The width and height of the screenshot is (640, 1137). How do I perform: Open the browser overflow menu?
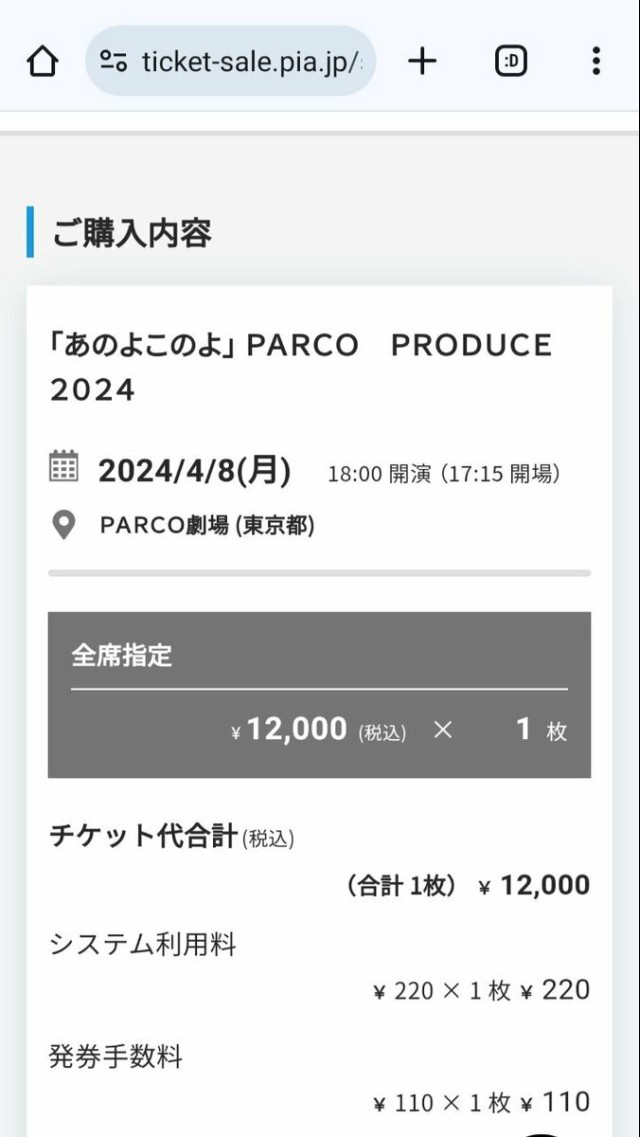[596, 62]
